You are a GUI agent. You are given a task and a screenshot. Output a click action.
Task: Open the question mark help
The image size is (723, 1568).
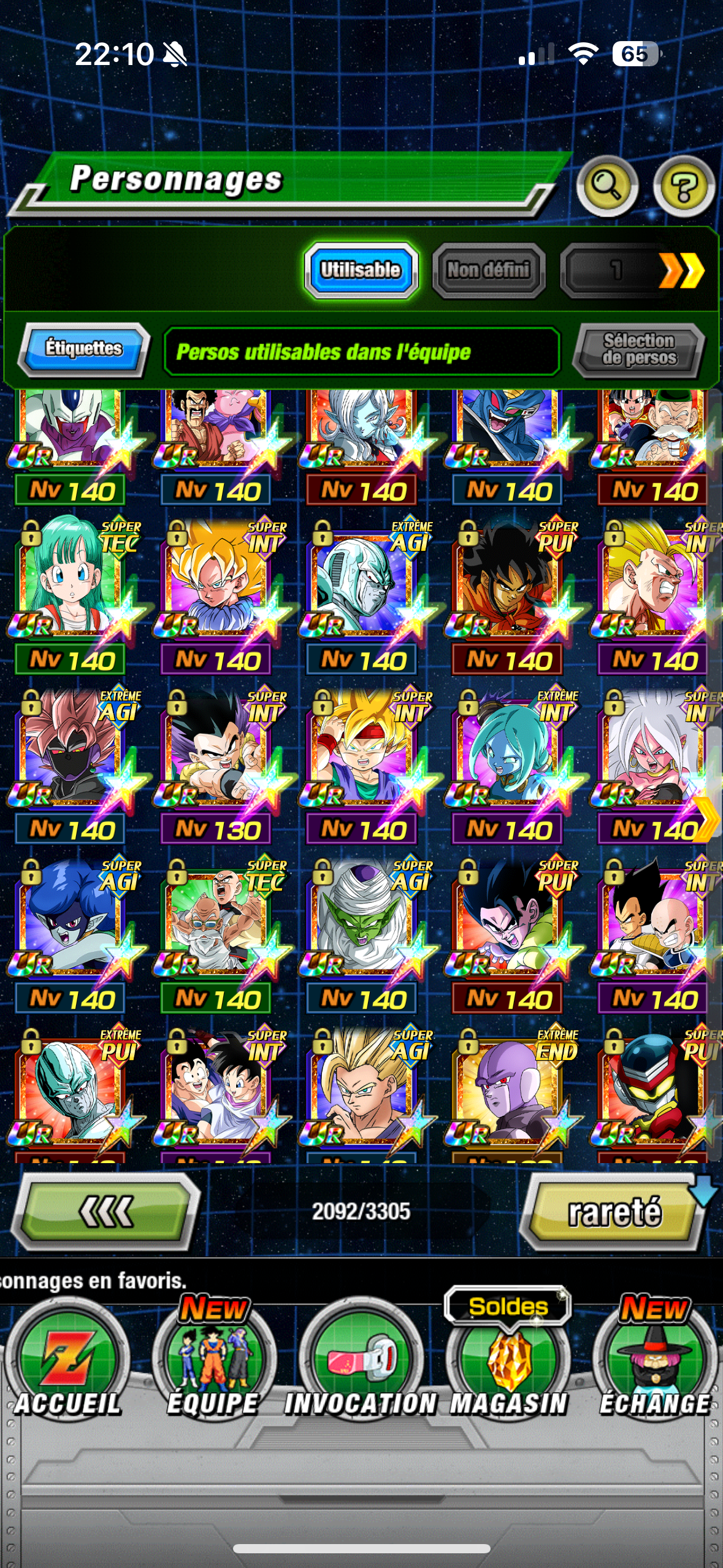coord(683,186)
